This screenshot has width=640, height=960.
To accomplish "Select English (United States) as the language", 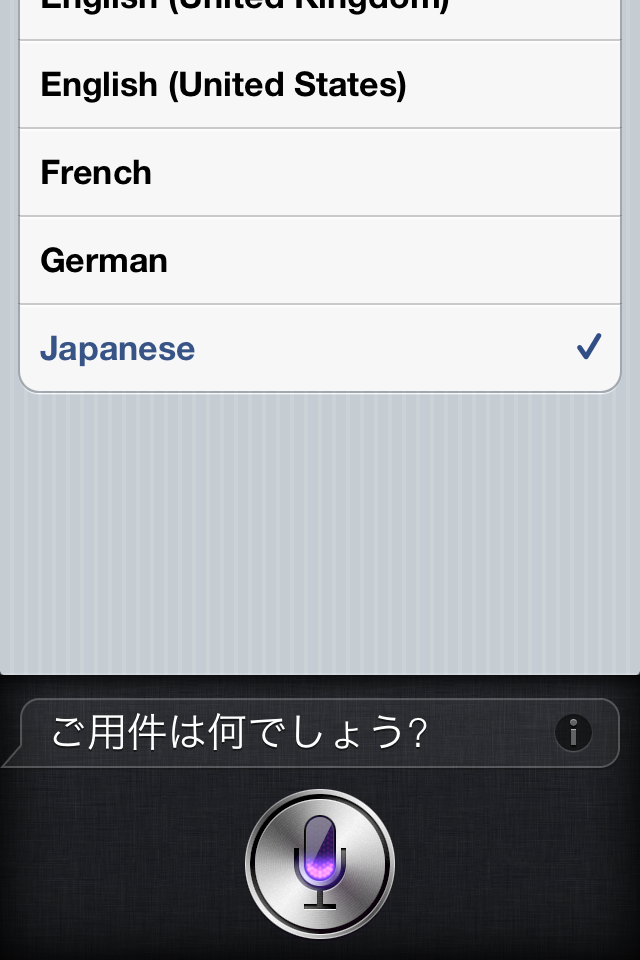I will pos(320,85).
